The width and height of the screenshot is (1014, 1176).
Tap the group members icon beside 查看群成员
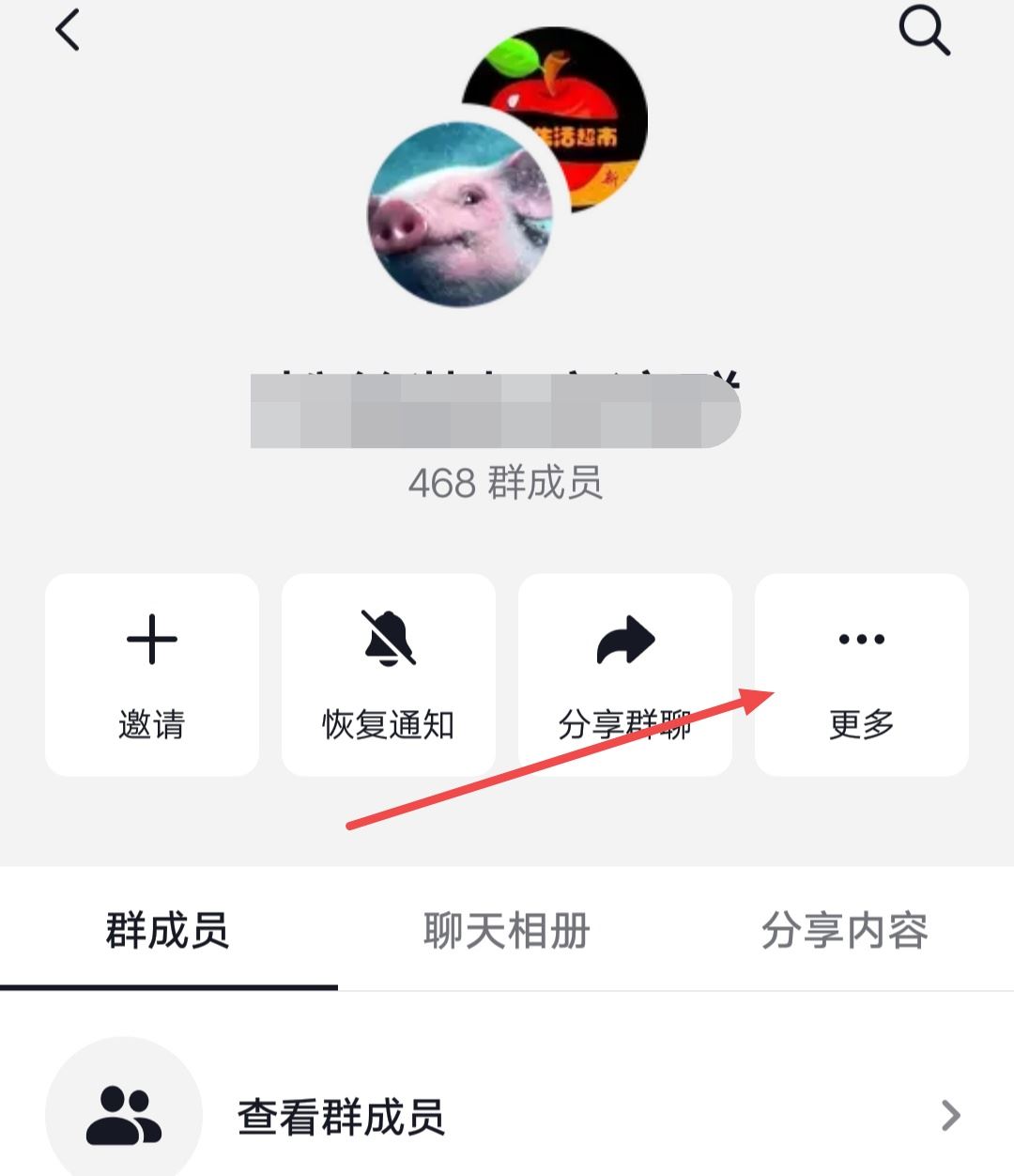coord(125,1118)
